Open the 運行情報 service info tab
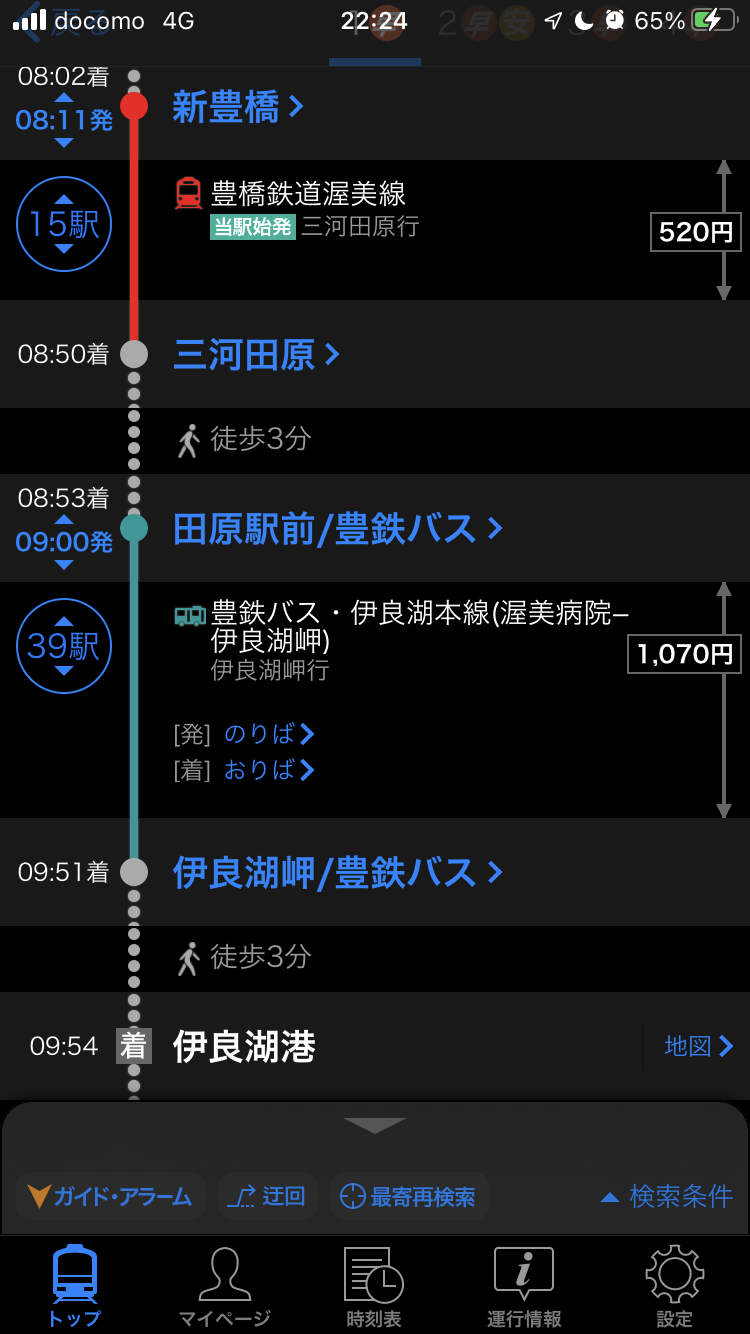Viewport: 750px width, 1334px height. (524, 1286)
